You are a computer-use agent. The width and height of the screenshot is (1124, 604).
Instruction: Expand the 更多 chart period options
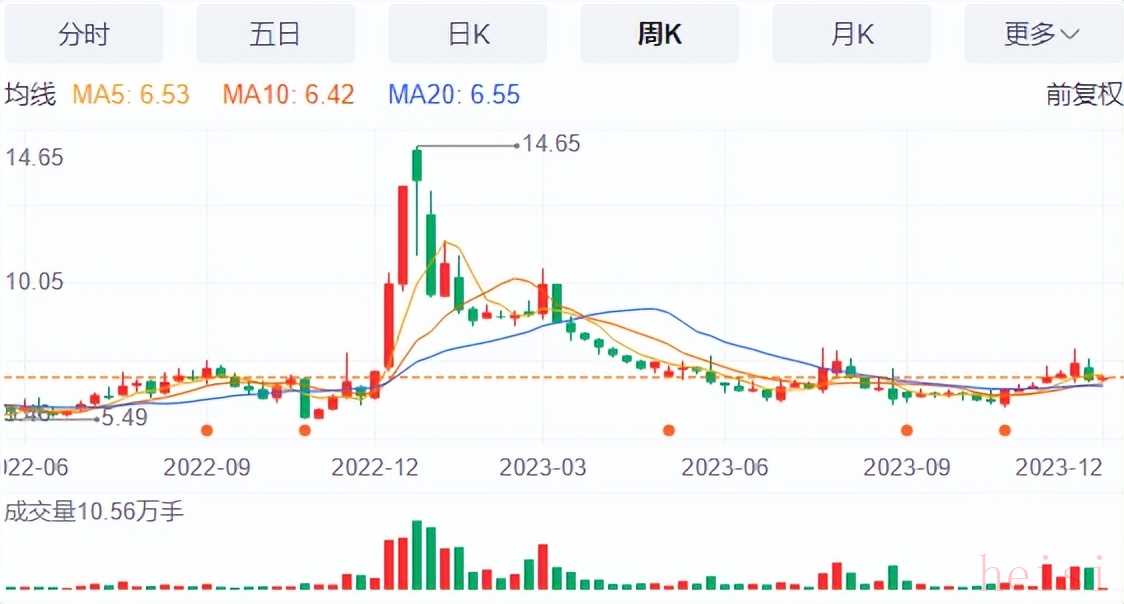(x=1042, y=34)
